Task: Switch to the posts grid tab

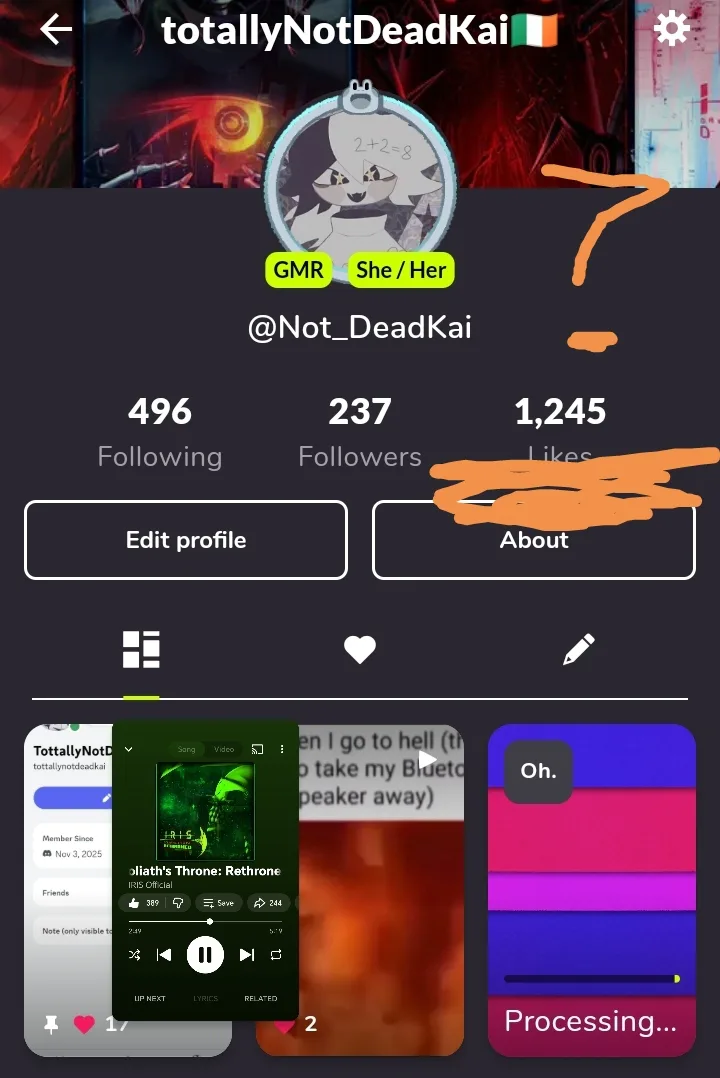Action: click(x=141, y=649)
